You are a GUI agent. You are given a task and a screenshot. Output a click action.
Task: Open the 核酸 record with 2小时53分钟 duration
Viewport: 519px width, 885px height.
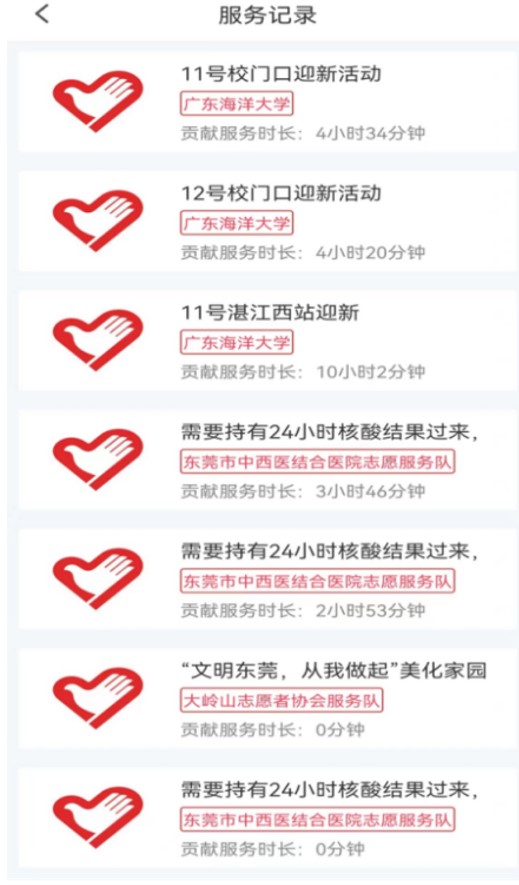coord(267,579)
